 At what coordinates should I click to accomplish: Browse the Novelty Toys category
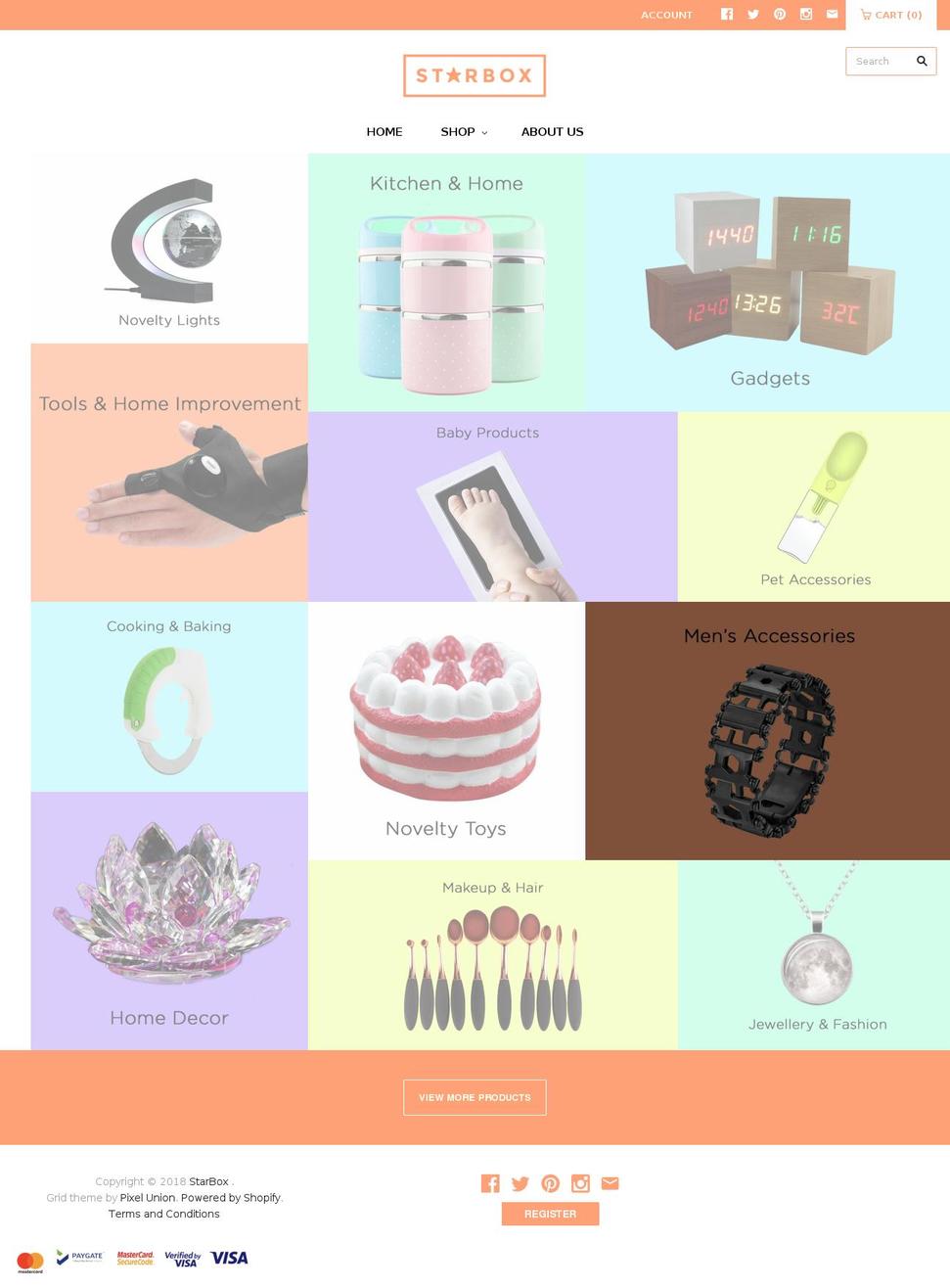(446, 730)
